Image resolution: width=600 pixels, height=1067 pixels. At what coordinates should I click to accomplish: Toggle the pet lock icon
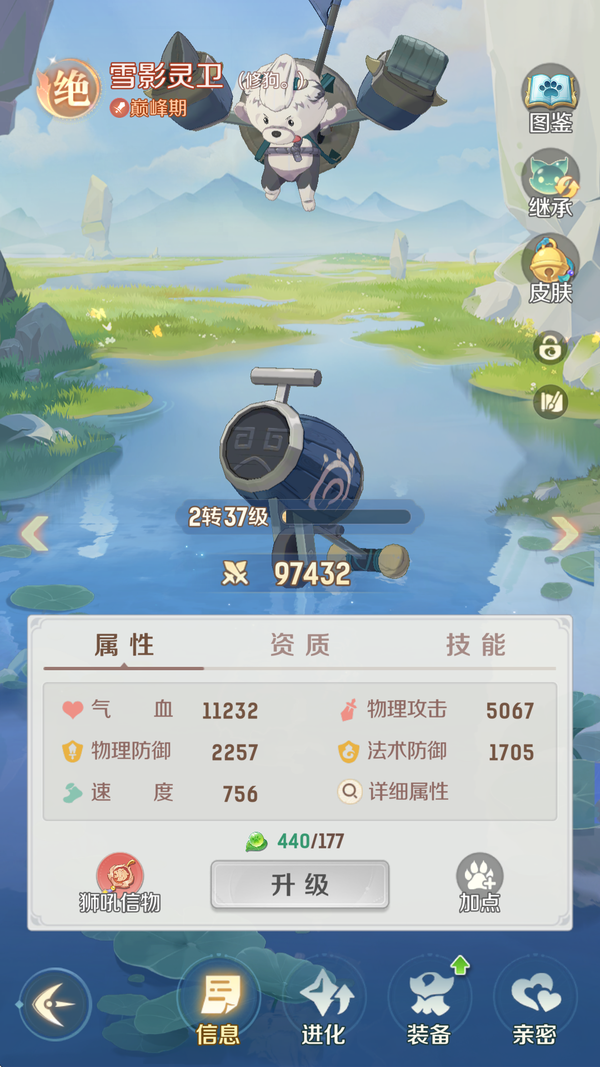[x=550, y=348]
